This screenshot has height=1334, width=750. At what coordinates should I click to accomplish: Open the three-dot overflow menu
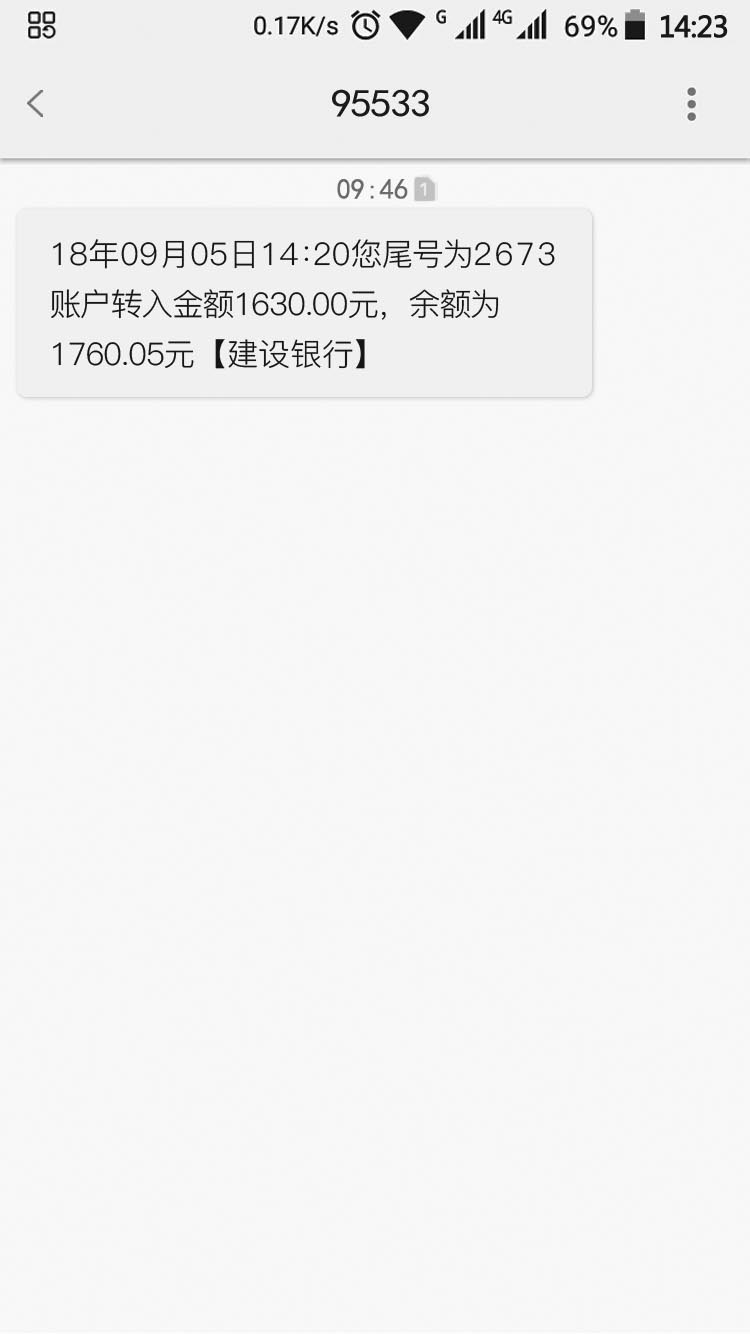(691, 104)
